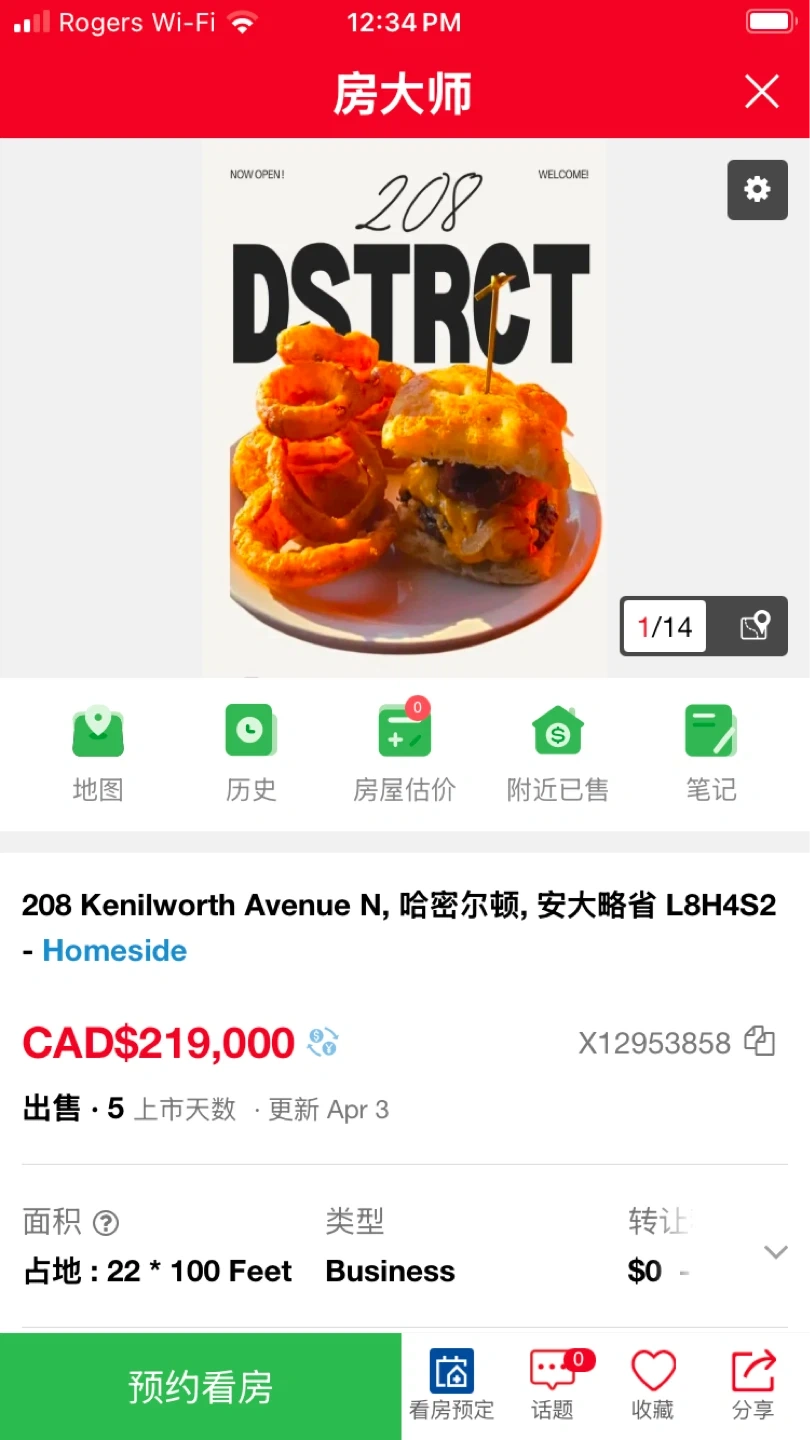Copy listing ID X12953858
810x1440 pixels.
(760, 1042)
